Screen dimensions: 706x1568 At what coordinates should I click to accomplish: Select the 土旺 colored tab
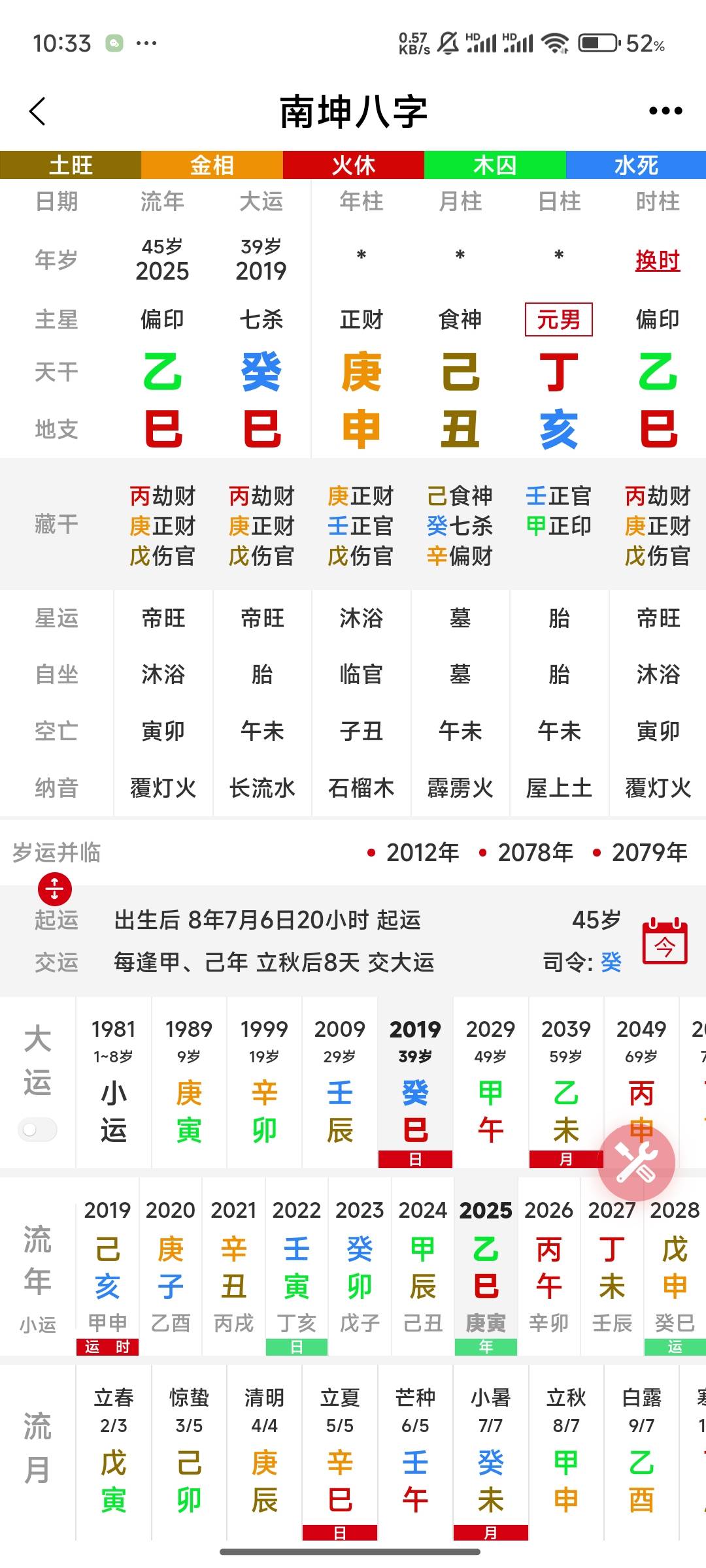[70, 165]
